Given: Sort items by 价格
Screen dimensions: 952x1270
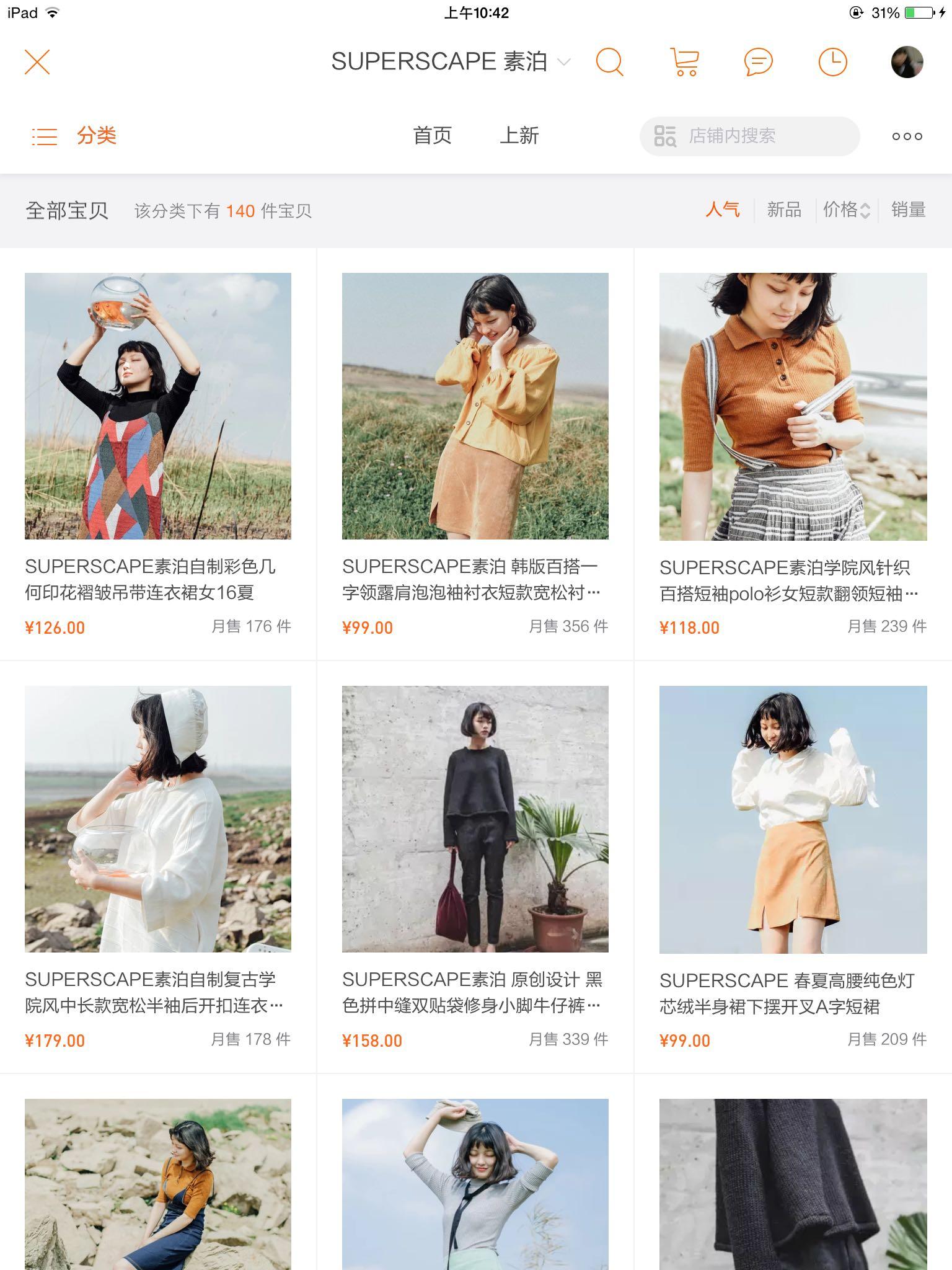Looking at the screenshot, I should tap(846, 210).
